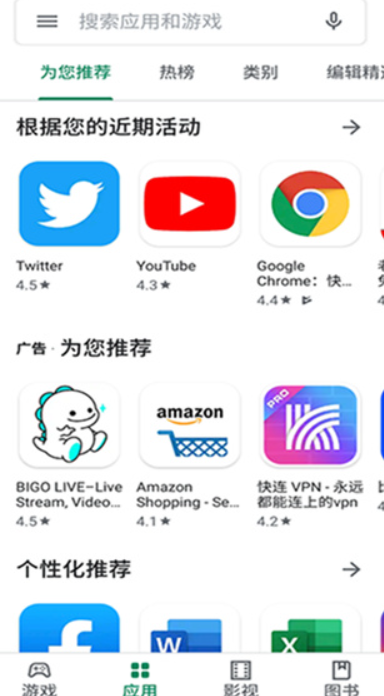Screen dimensions: 384x696
Task: Tap the voice search microphone
Action: pos(333,21)
